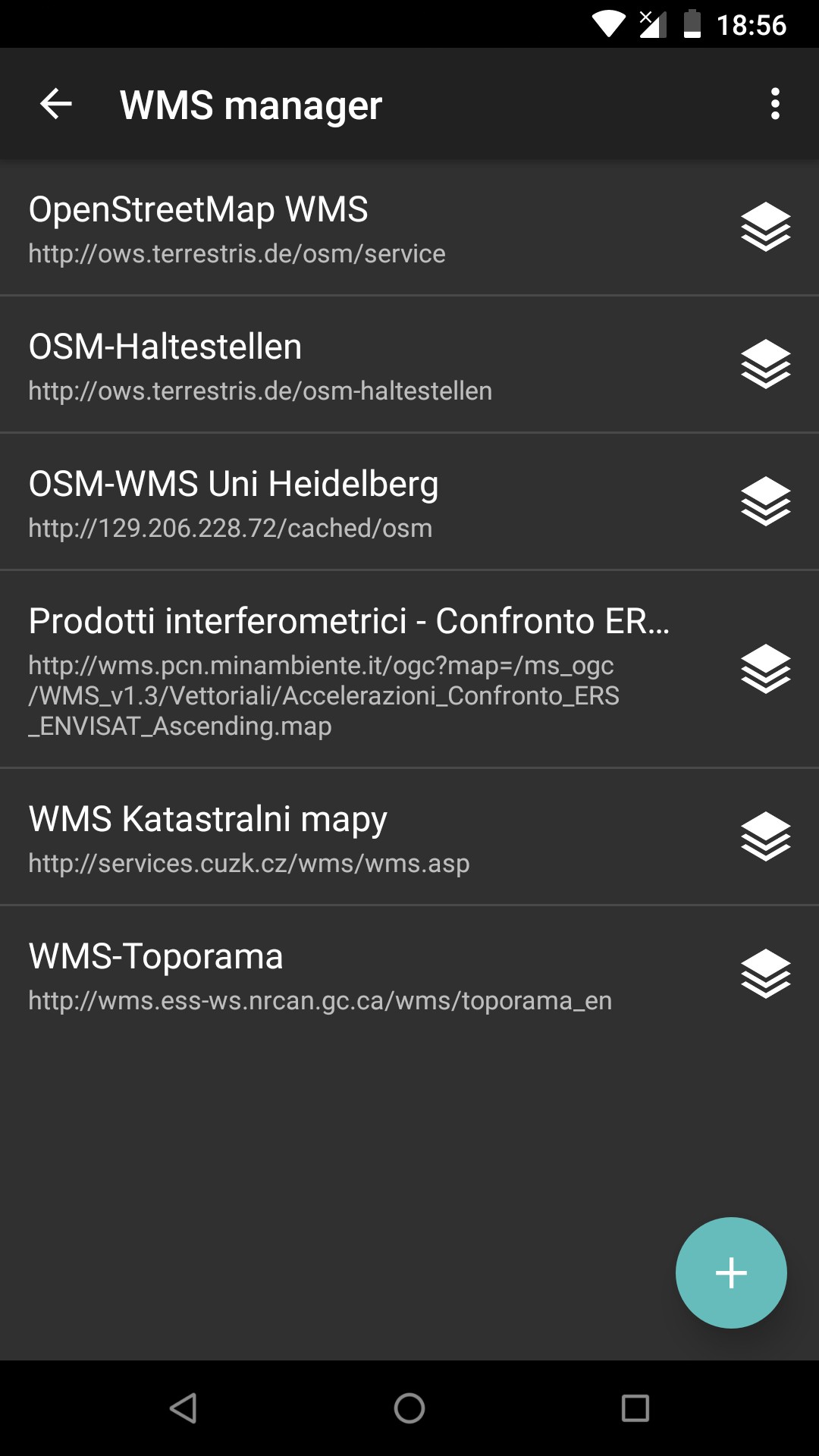Add a new WMS server
819x1456 pixels.
click(731, 1272)
